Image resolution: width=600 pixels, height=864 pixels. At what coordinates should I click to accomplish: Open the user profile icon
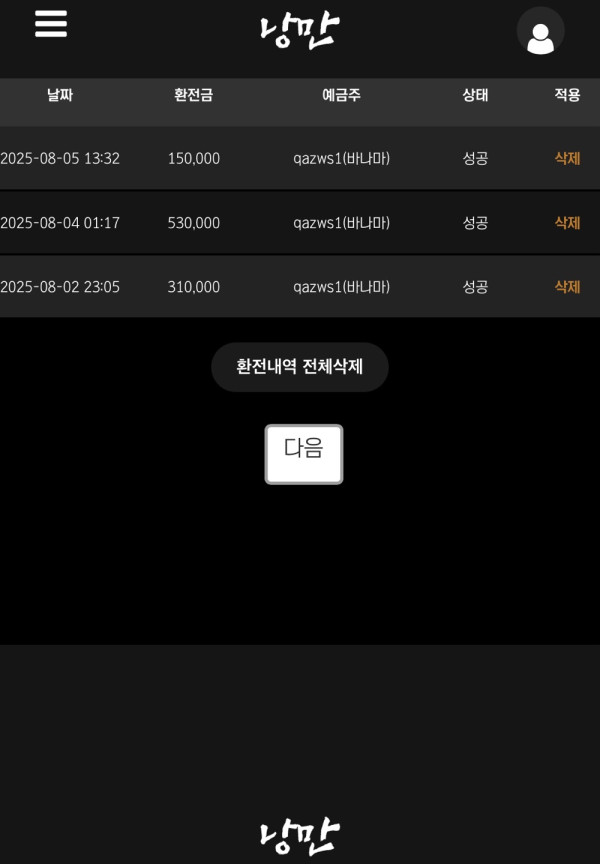pyautogui.click(x=540, y=32)
